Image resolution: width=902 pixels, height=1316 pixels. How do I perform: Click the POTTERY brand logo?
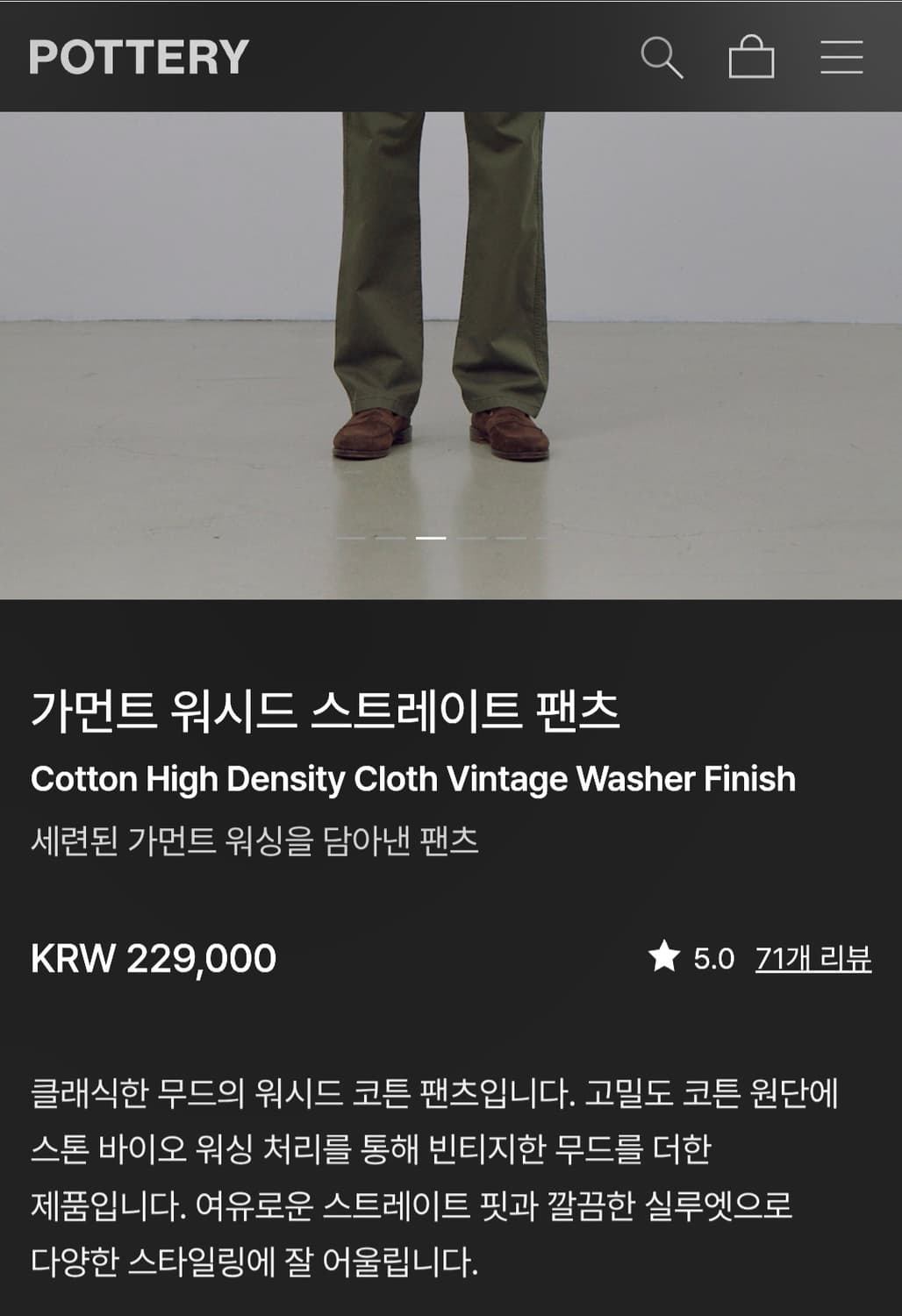[136, 56]
